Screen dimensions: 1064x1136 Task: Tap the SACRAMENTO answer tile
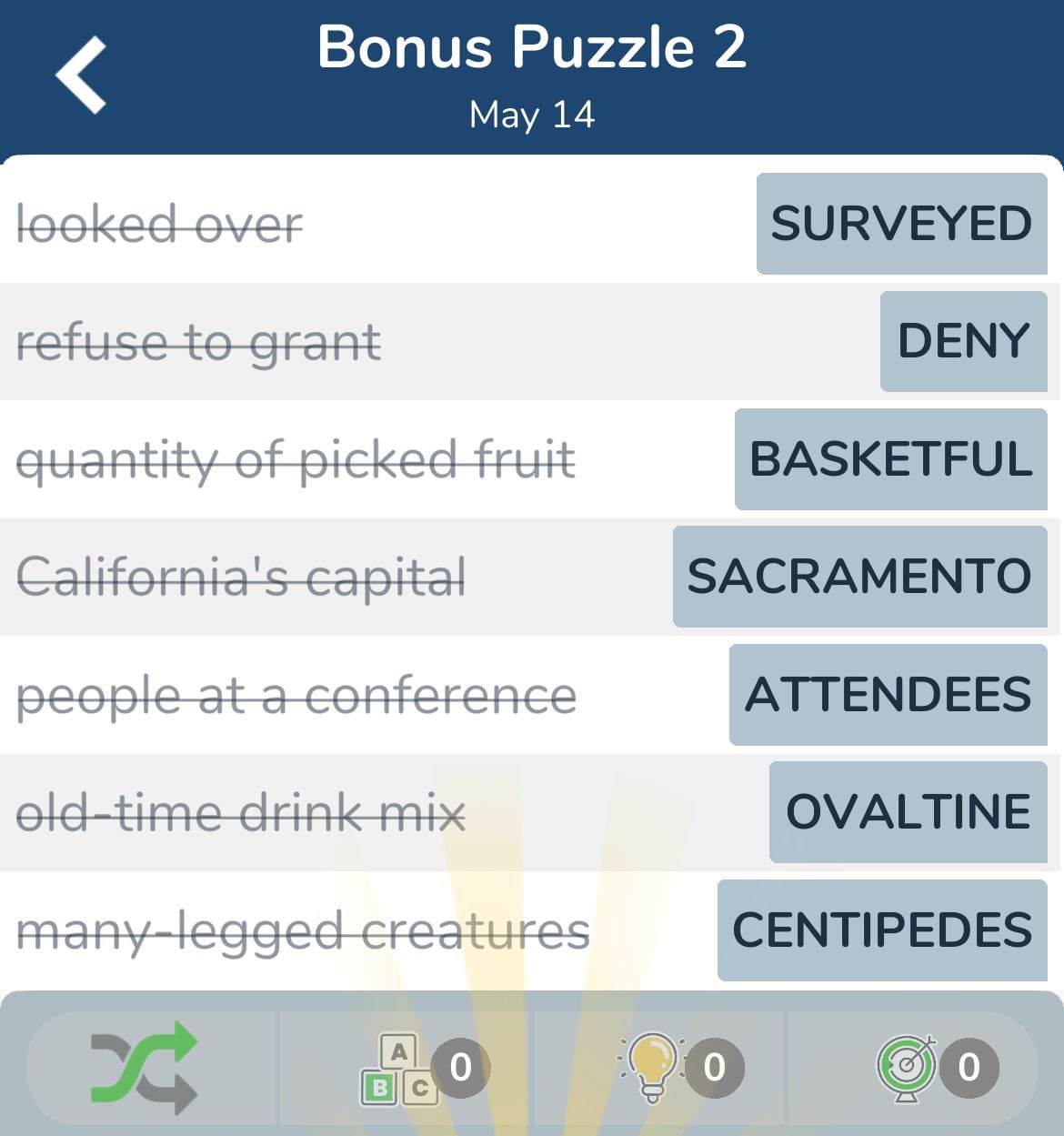pyautogui.click(x=859, y=577)
